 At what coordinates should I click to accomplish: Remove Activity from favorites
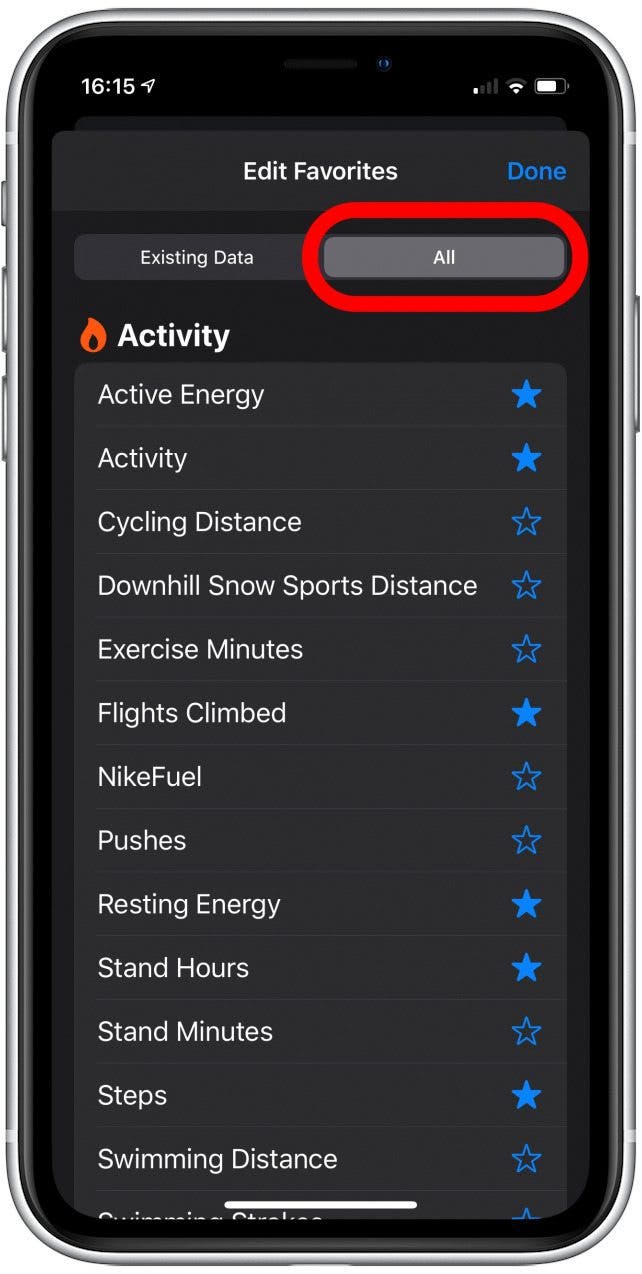[x=526, y=458]
